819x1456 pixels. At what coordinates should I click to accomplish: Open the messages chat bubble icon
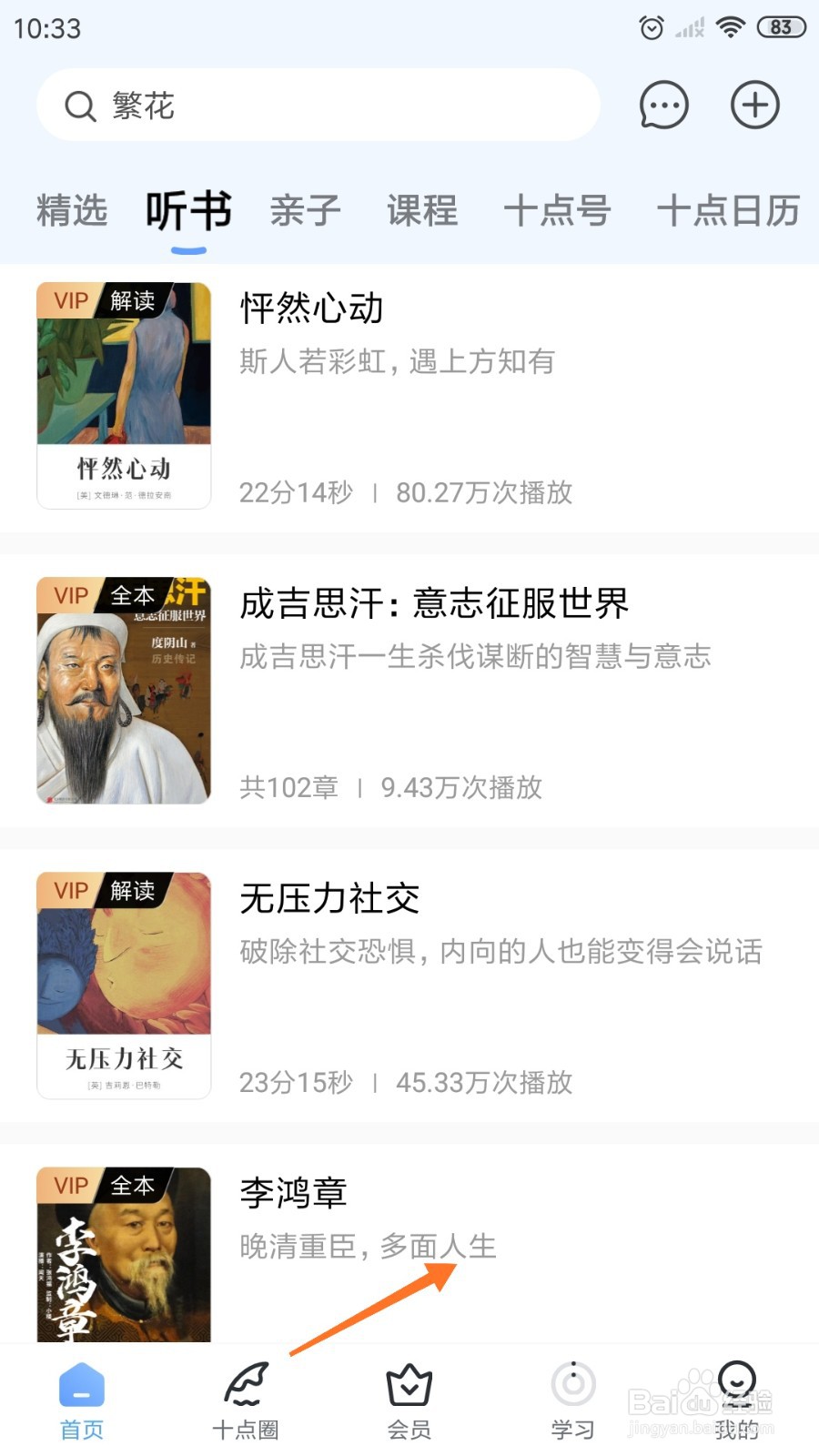click(x=663, y=106)
